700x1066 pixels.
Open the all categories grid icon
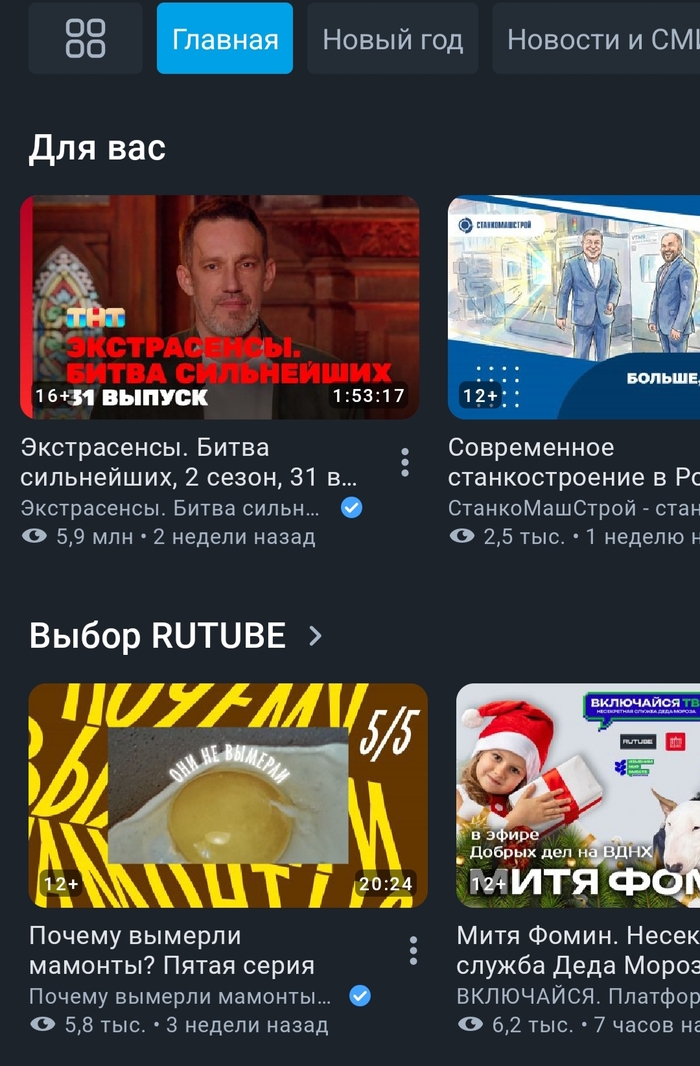(x=85, y=39)
